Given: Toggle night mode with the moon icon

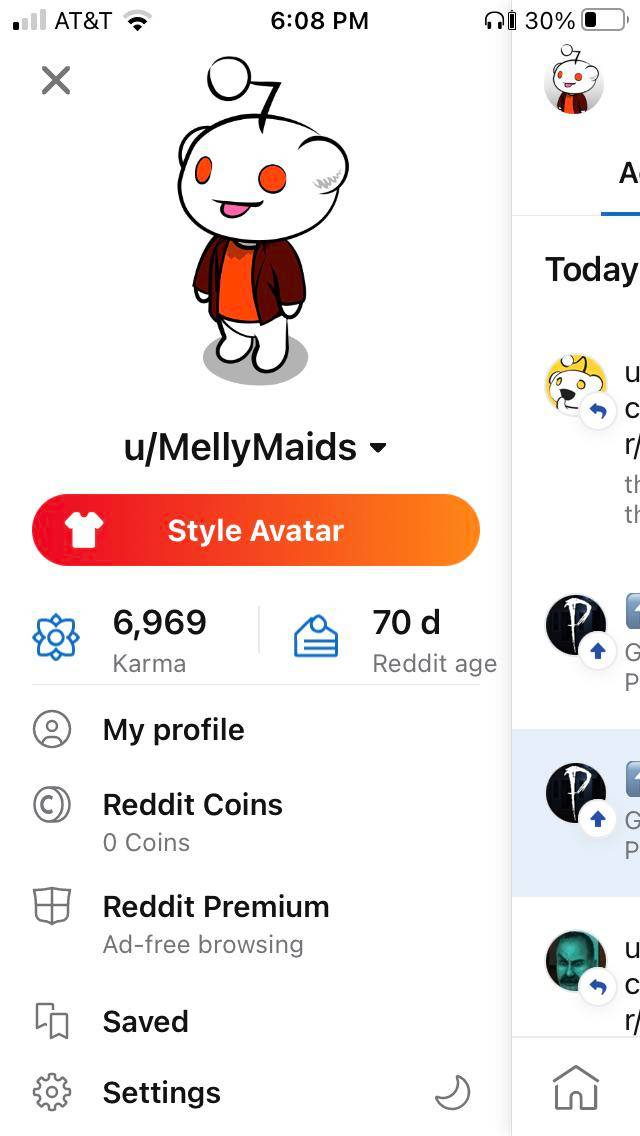Looking at the screenshot, I should coord(452,1092).
